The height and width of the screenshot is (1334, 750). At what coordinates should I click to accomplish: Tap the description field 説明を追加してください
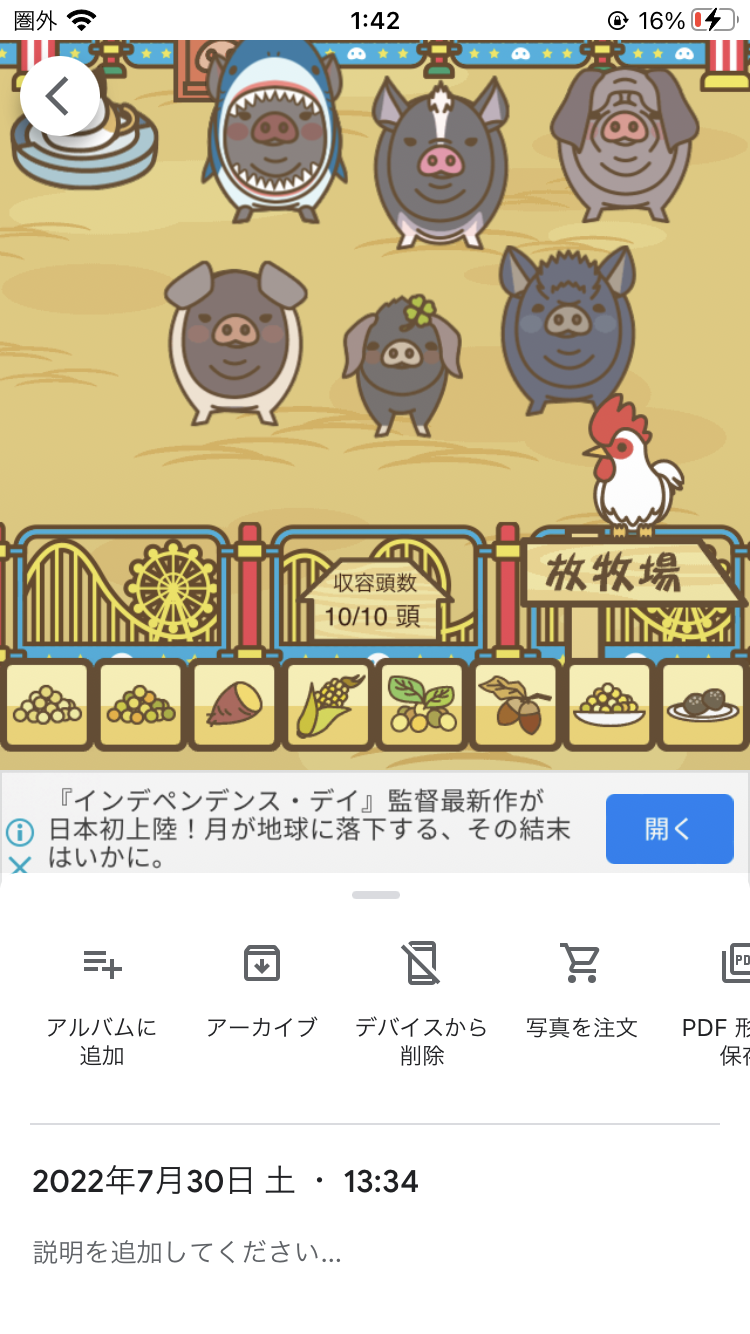click(188, 1251)
